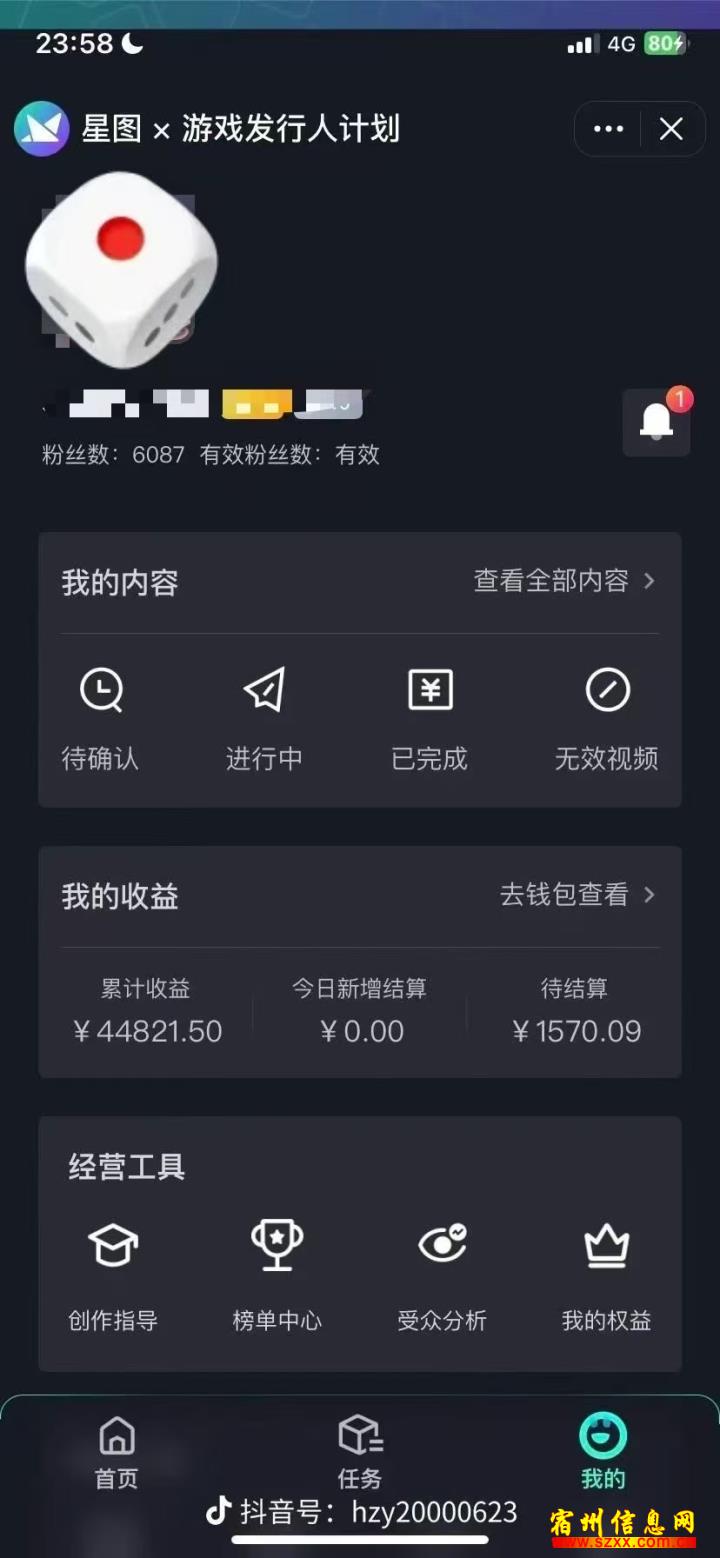
Task: Go to 去钱包查看
Action: (578, 894)
